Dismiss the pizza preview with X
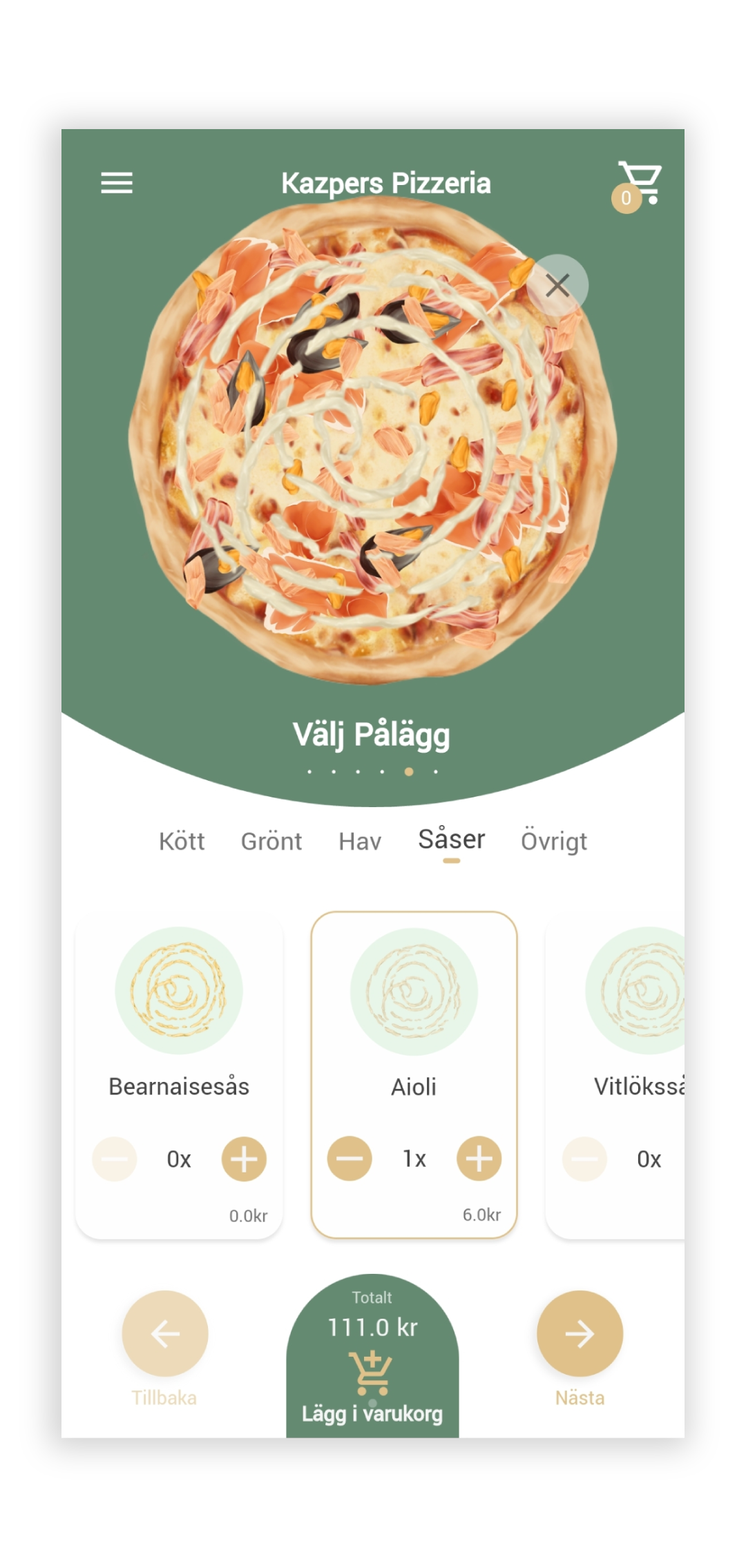 coord(557,285)
